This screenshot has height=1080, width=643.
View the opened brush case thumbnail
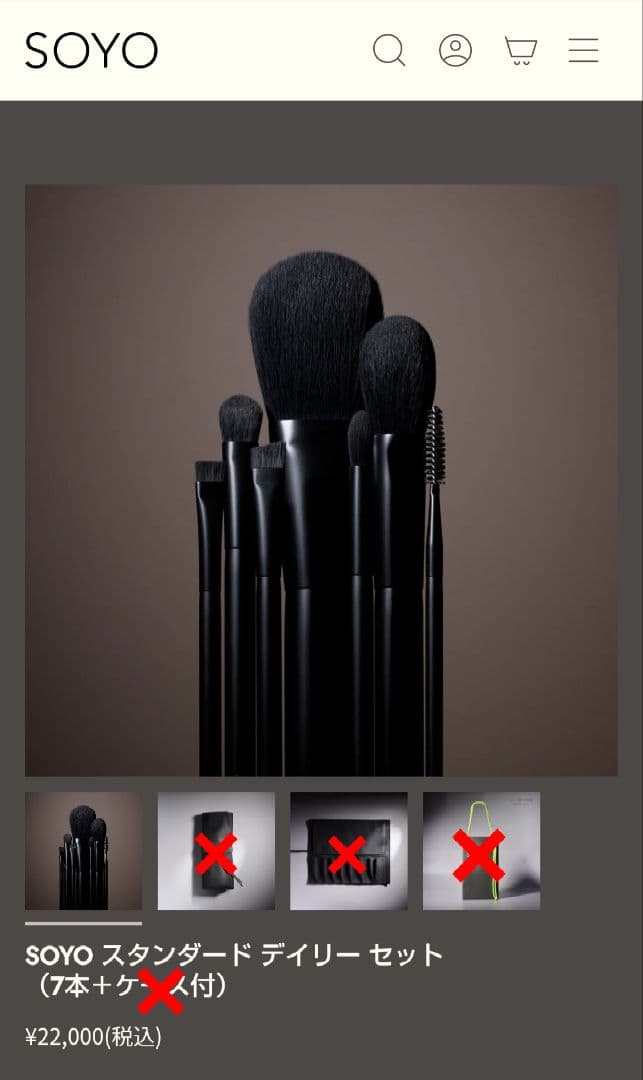(349, 851)
